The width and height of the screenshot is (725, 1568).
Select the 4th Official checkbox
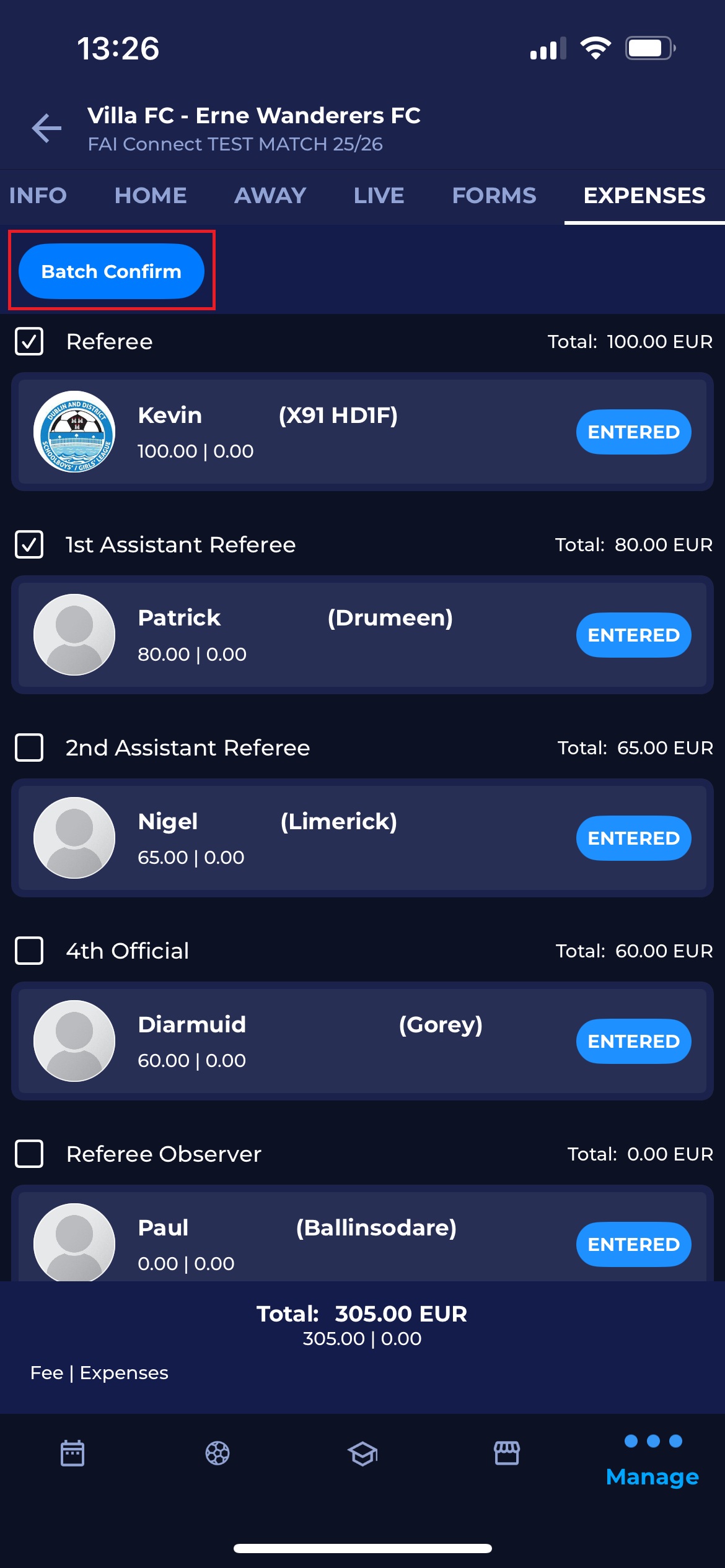coord(29,951)
